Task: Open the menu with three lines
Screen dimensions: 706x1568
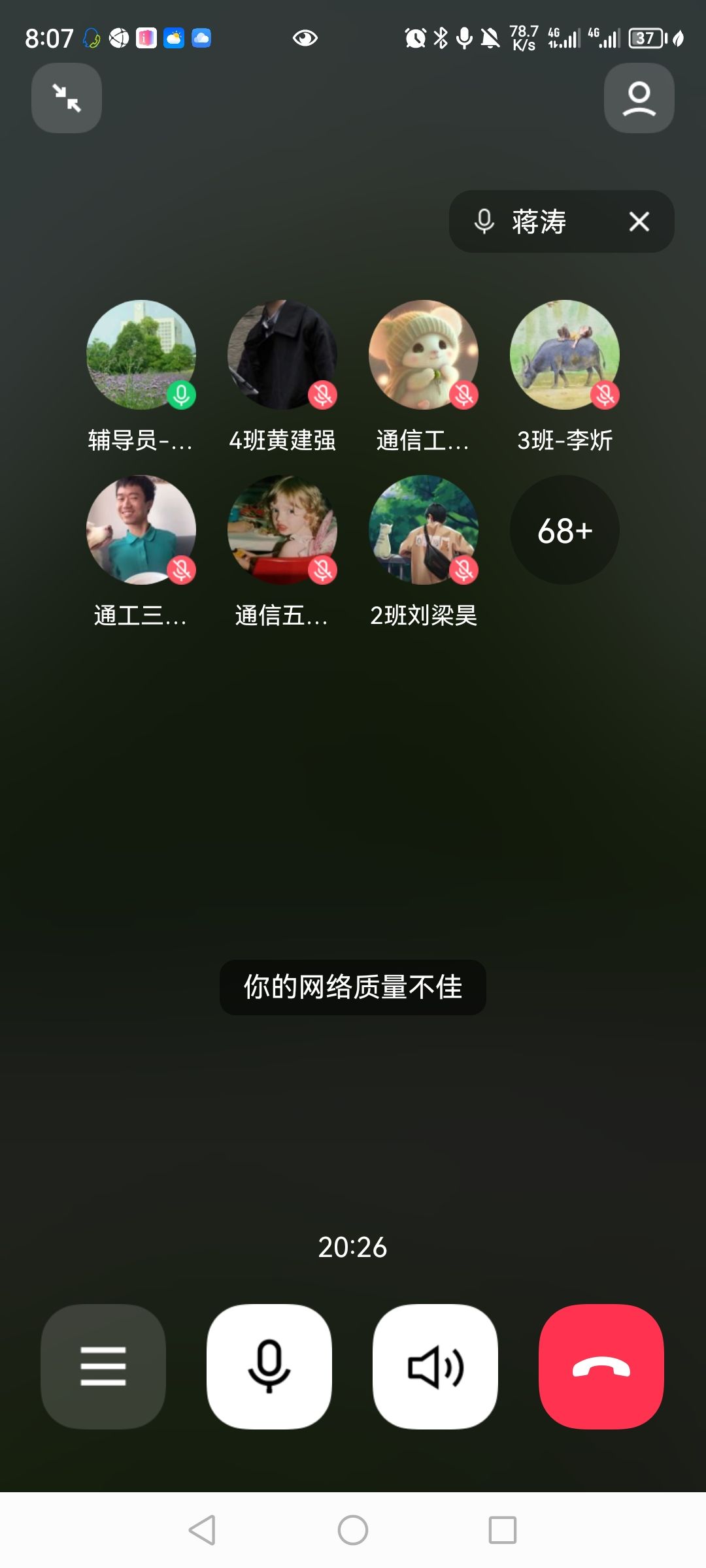Action: coord(103,1366)
